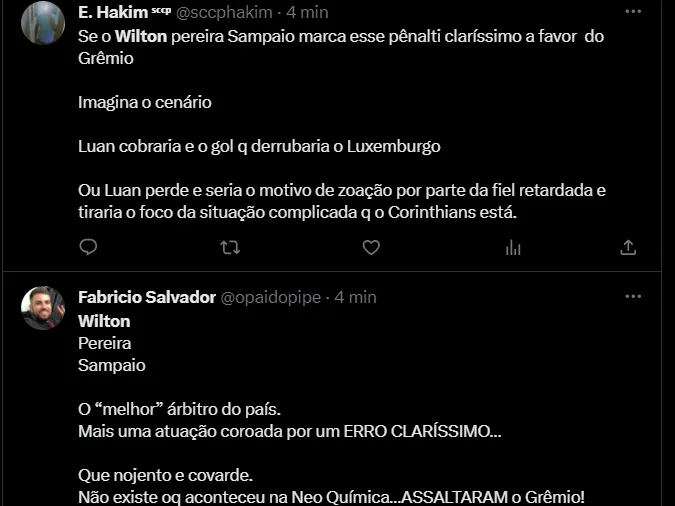Open E. Hakim's profile picture

click(43, 22)
